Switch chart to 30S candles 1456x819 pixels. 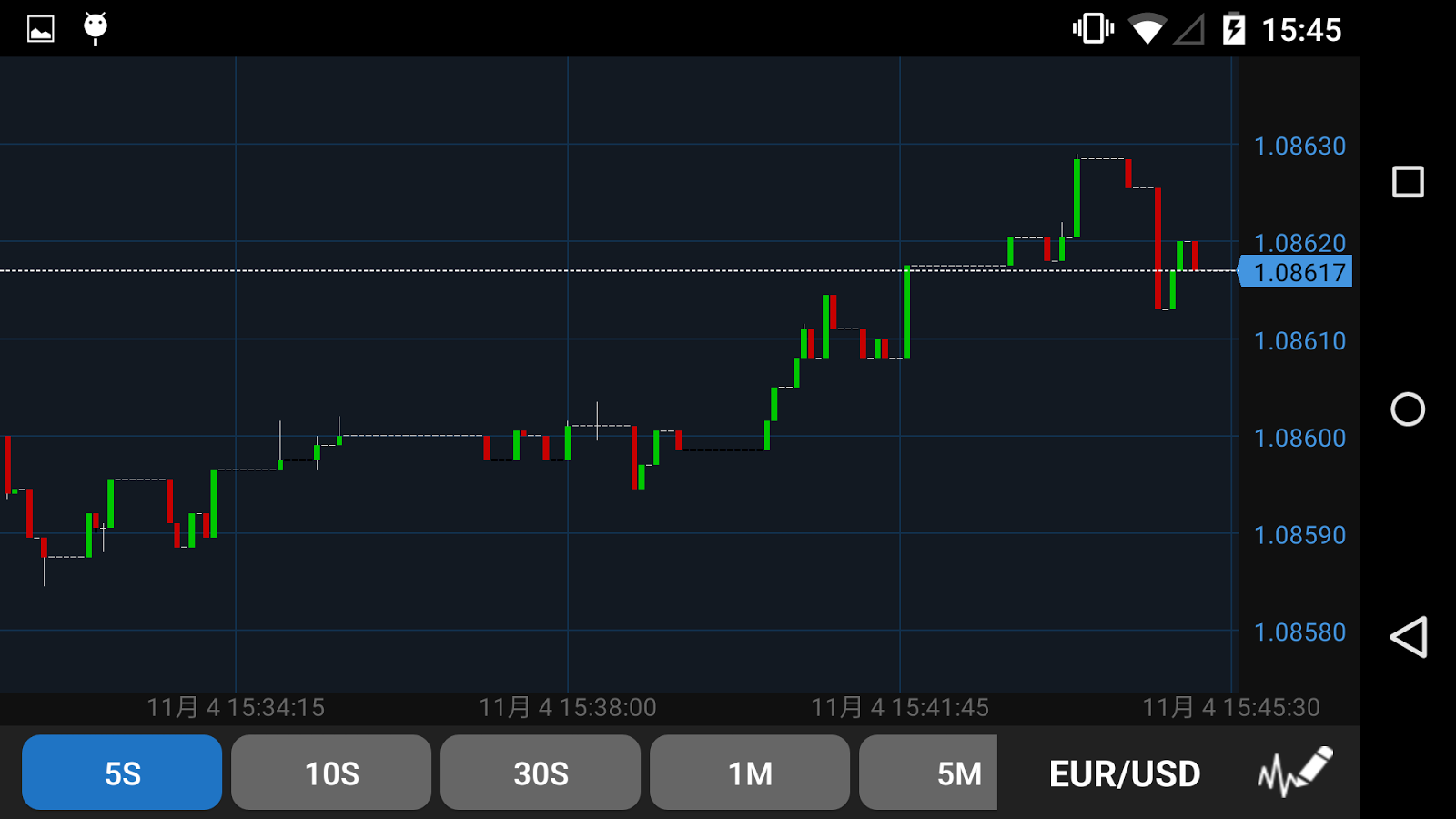pyautogui.click(x=541, y=773)
